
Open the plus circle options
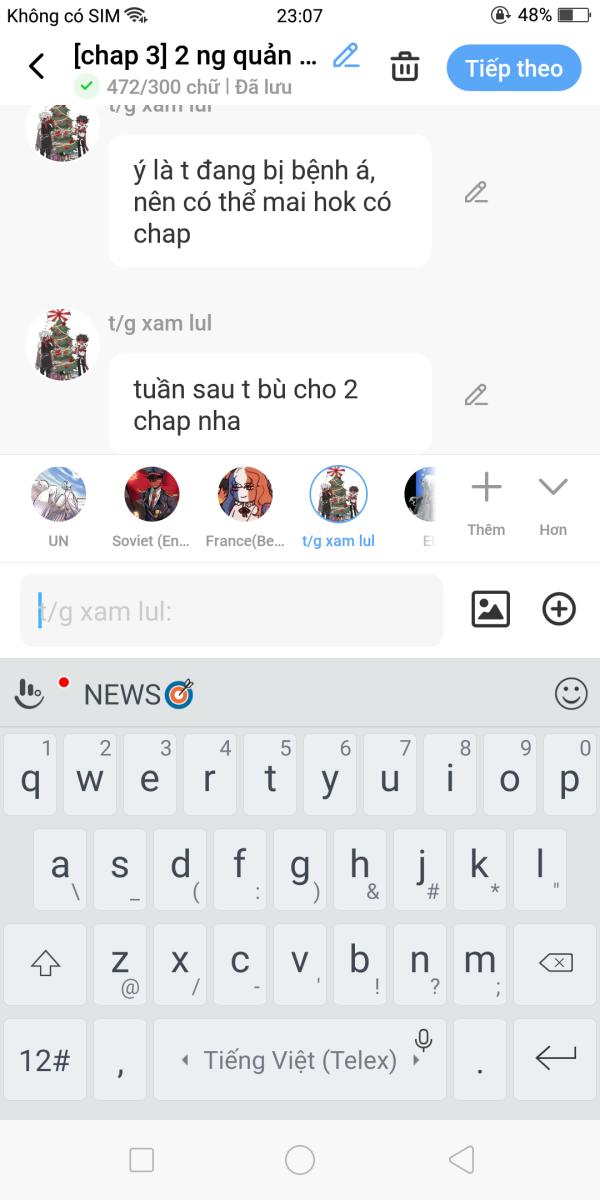(559, 609)
